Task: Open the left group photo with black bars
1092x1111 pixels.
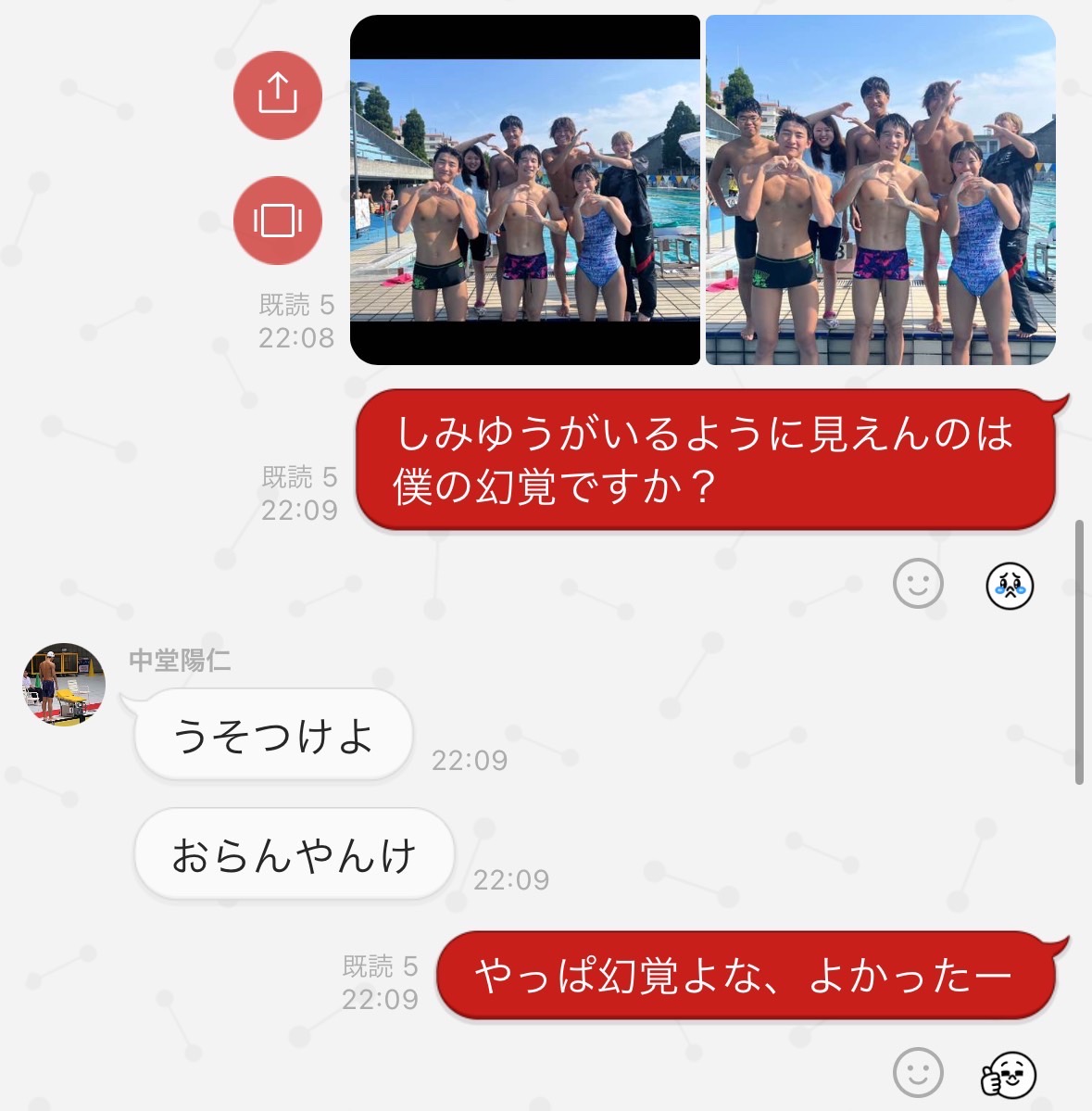Action: (525, 190)
